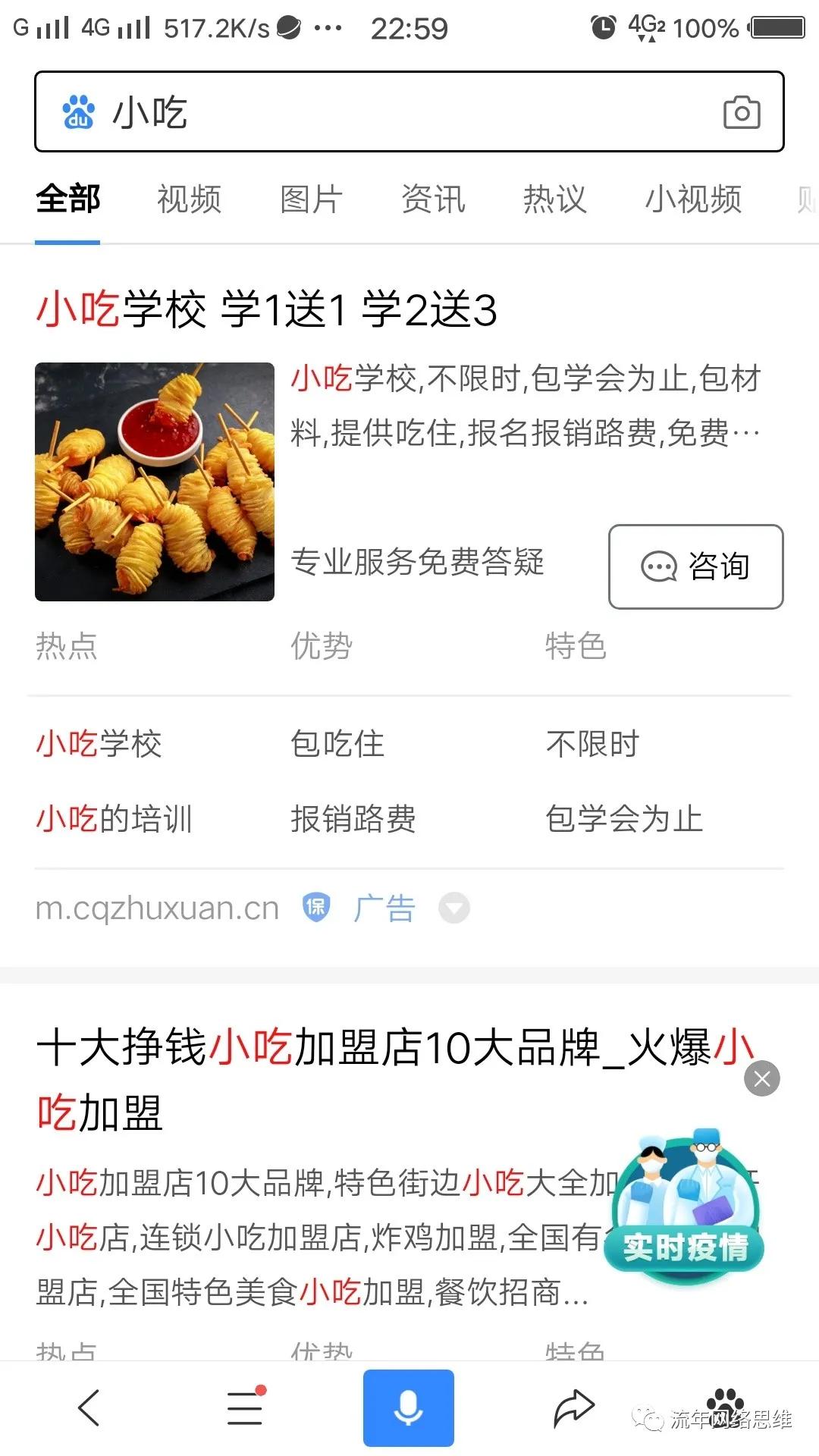Click the Baidu logo in search box
Screen dimensions: 819x1456
click(80, 112)
